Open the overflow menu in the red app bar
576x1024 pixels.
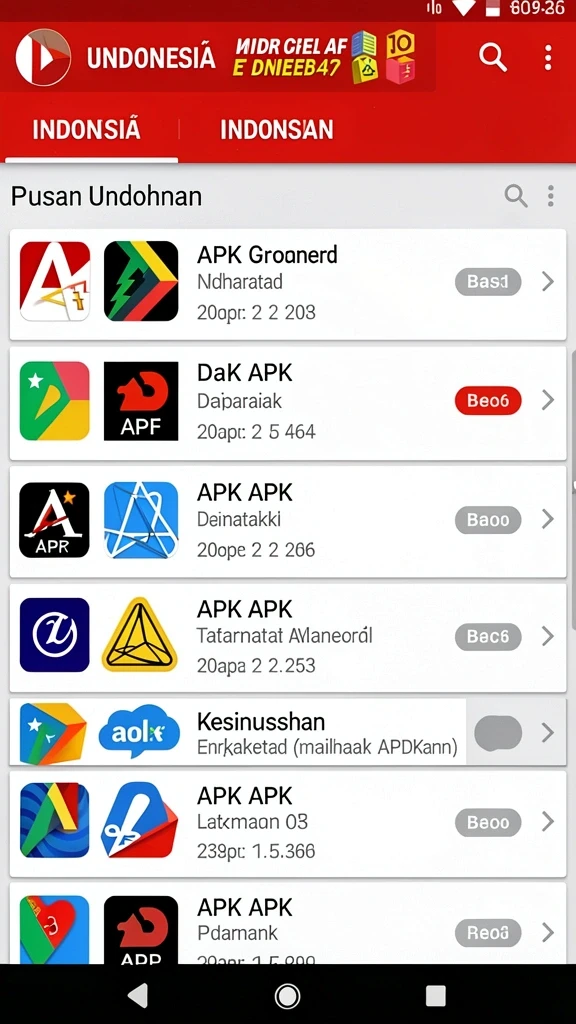click(548, 57)
